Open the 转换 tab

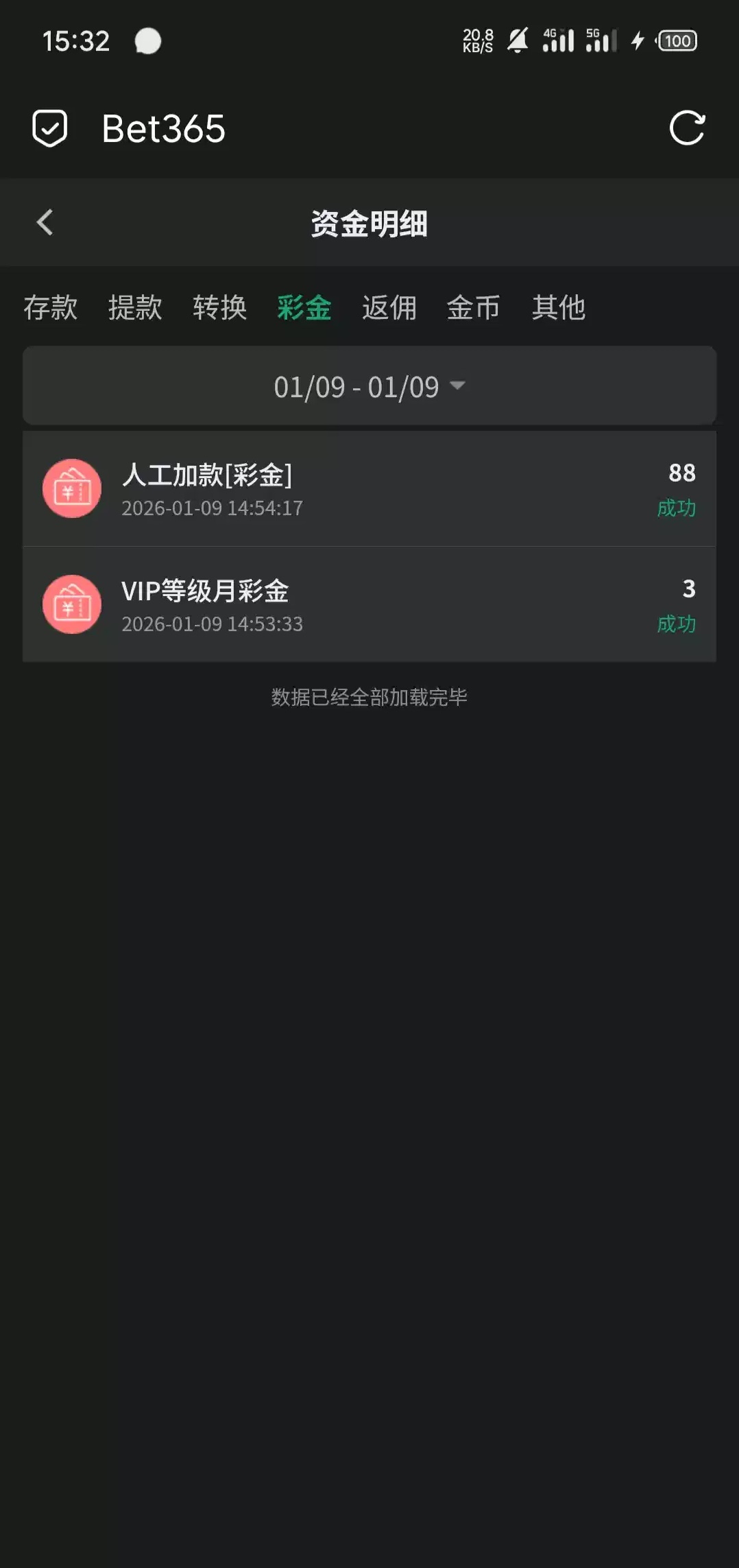point(219,307)
